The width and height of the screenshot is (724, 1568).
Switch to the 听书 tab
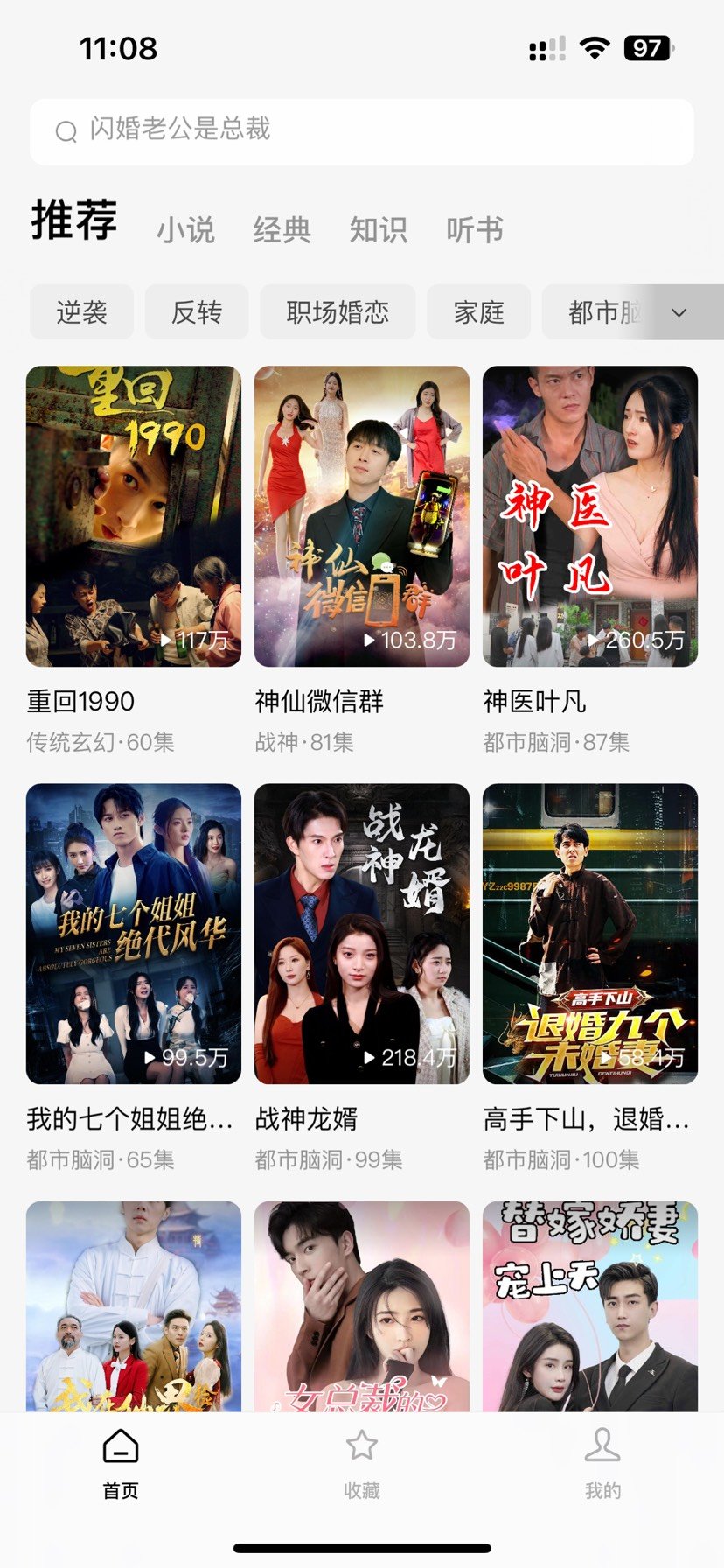click(x=474, y=230)
